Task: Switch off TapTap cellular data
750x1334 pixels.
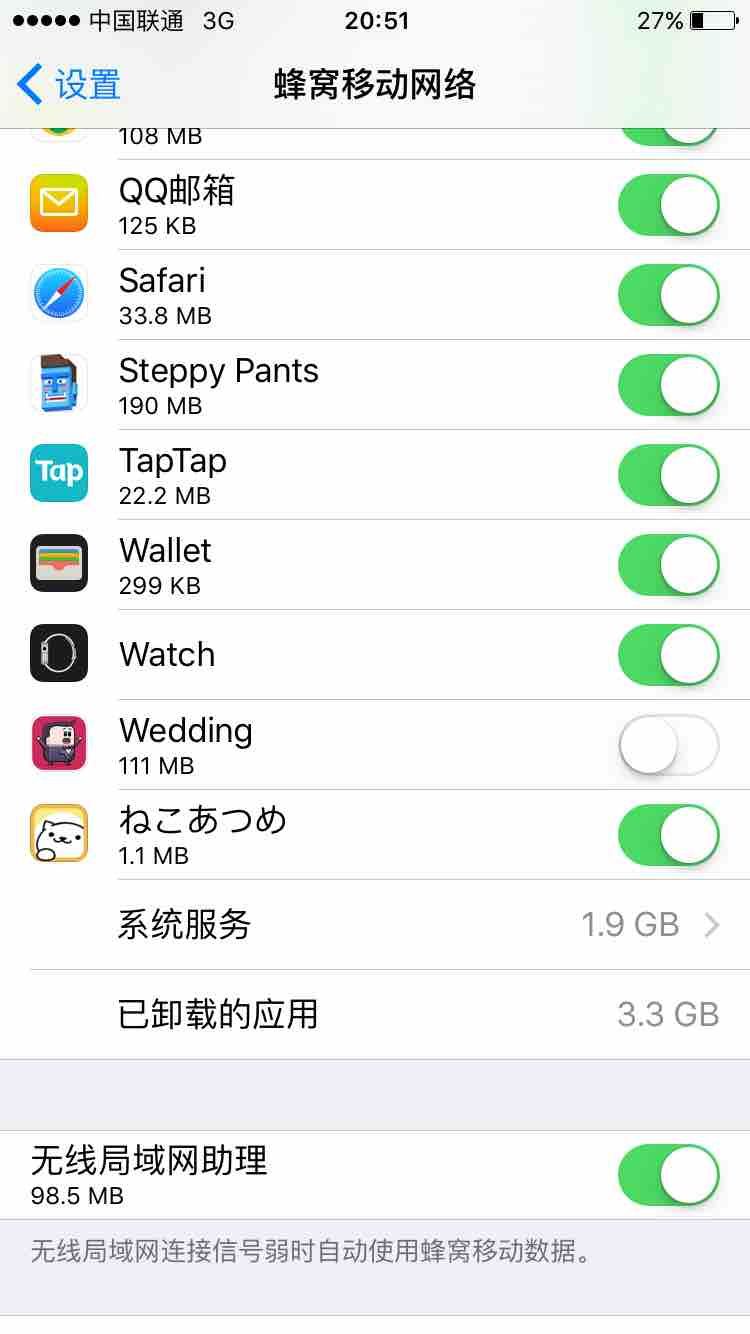Action: click(668, 475)
